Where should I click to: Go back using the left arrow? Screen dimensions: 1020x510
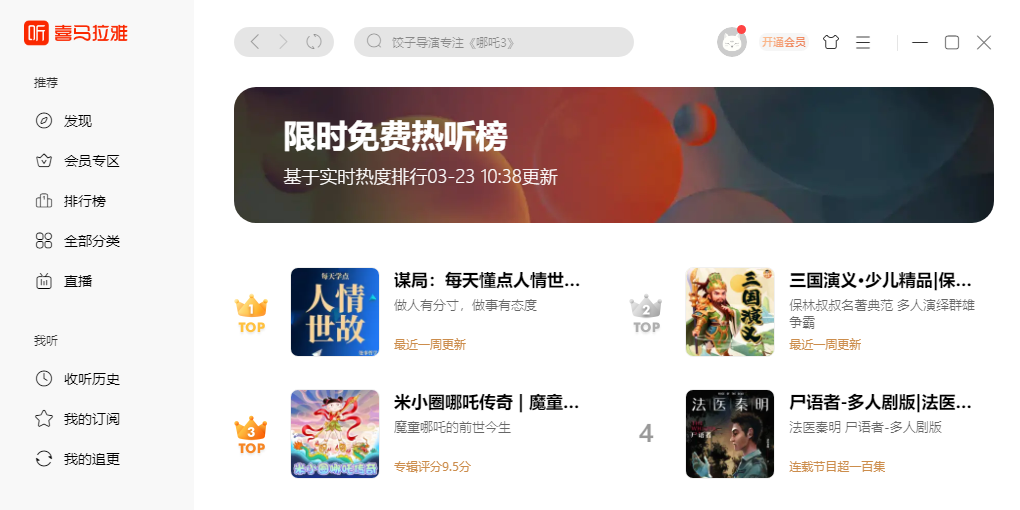255,42
